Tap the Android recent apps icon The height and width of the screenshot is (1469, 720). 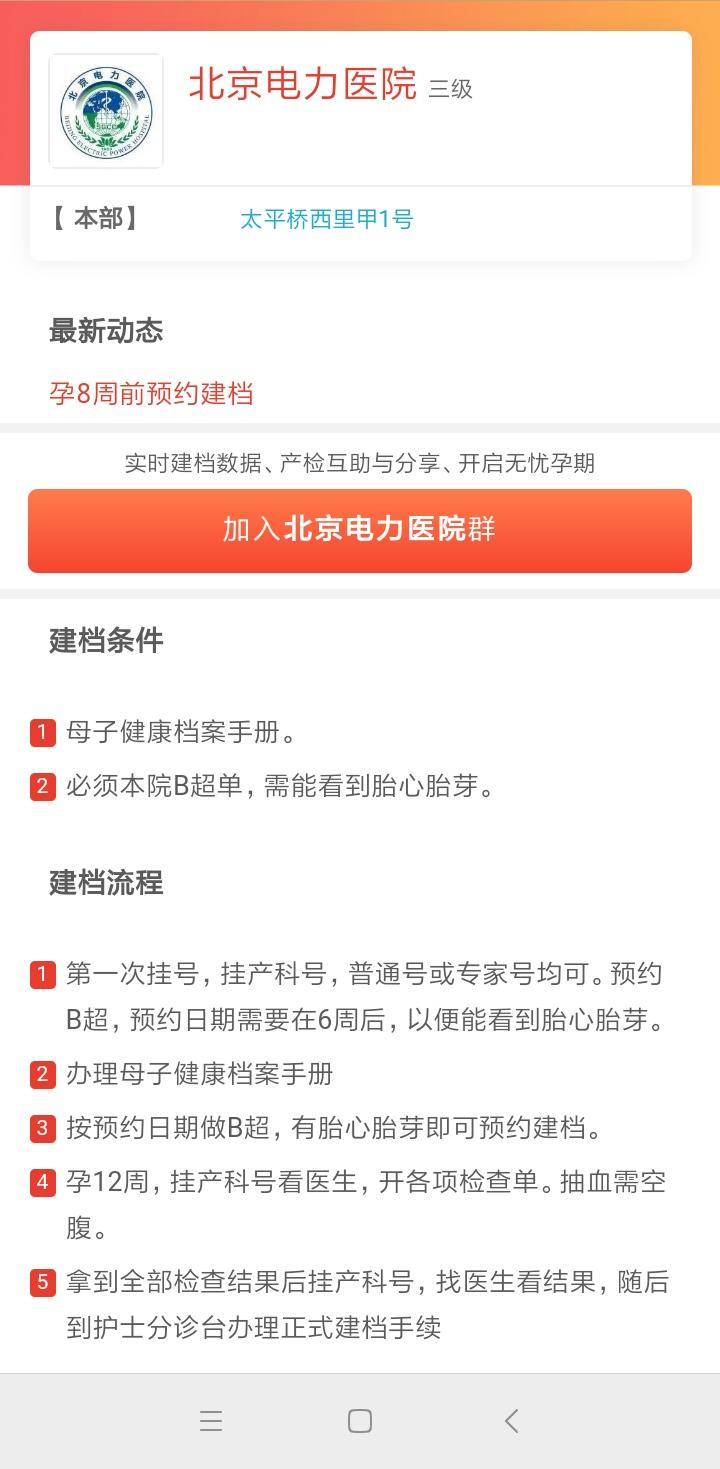pyautogui.click(x=211, y=1419)
